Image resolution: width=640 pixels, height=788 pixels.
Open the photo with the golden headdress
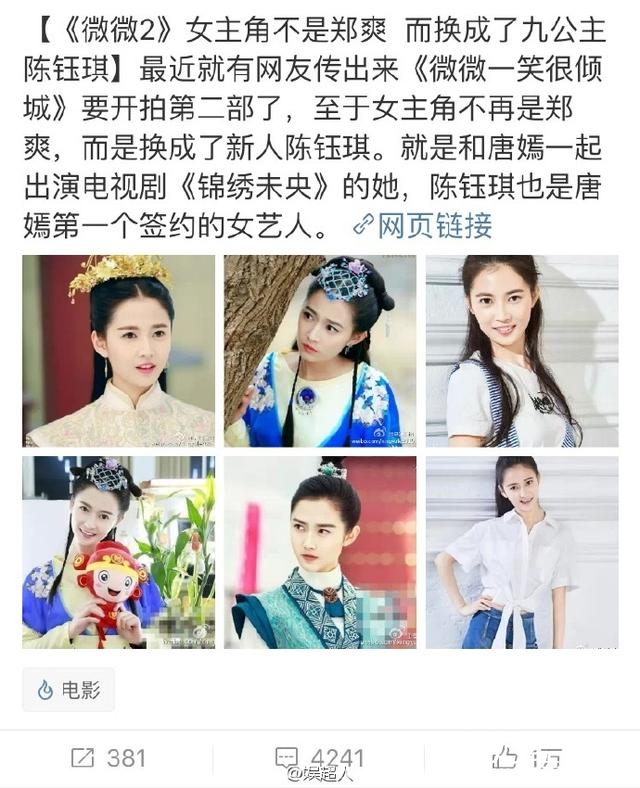coord(119,350)
